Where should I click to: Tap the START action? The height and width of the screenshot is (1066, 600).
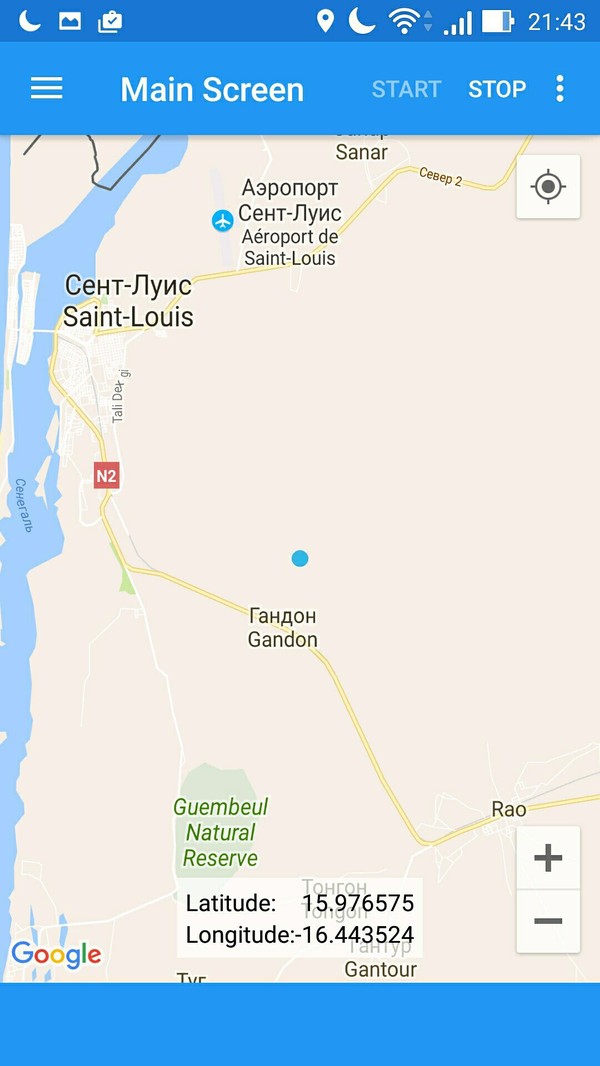click(406, 89)
